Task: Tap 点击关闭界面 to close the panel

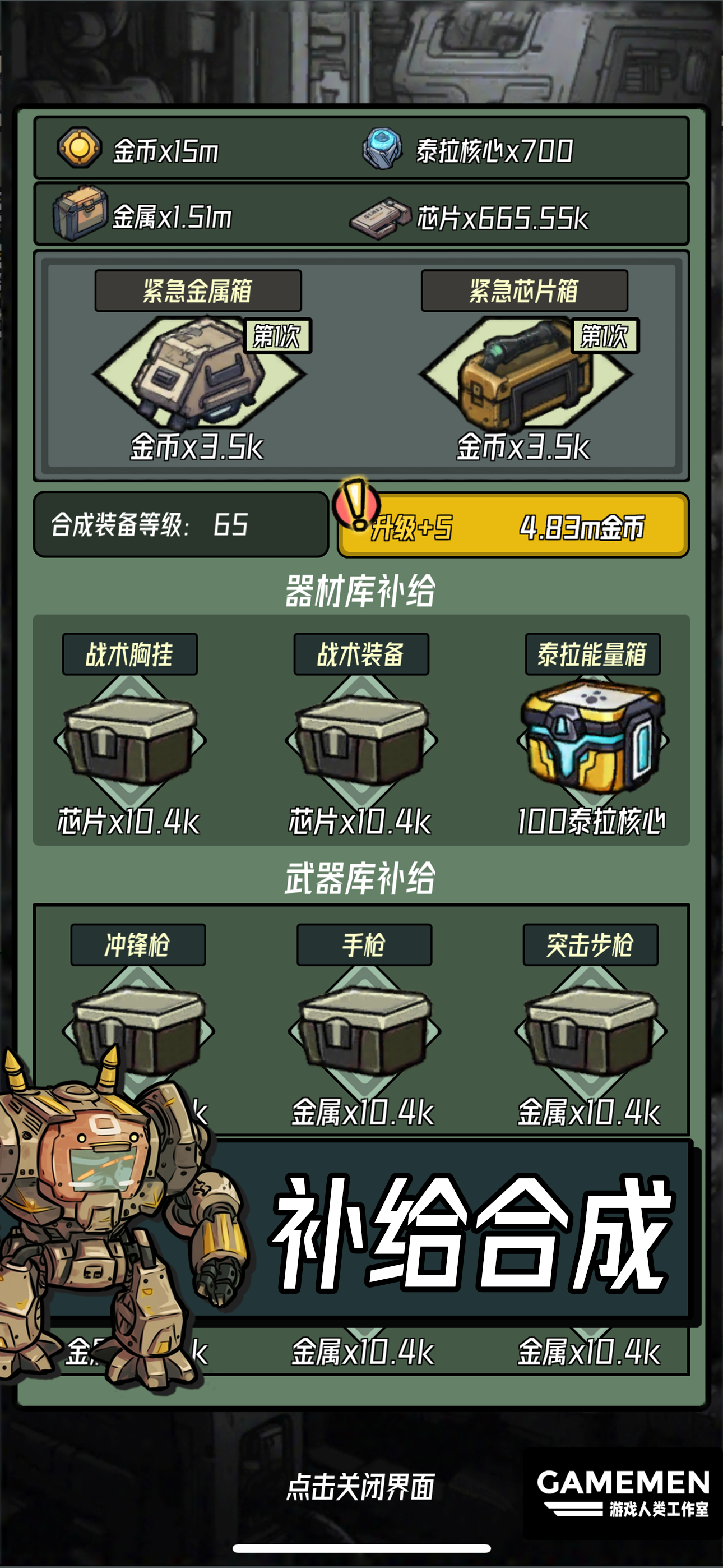Action: click(360, 1487)
